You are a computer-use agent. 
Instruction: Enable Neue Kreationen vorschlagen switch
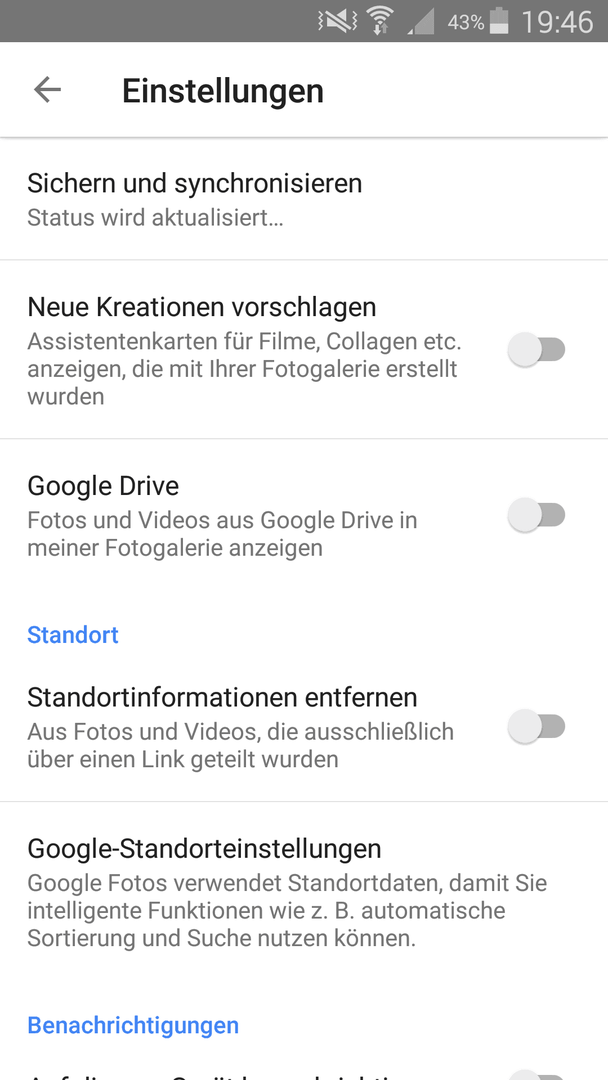coord(536,349)
